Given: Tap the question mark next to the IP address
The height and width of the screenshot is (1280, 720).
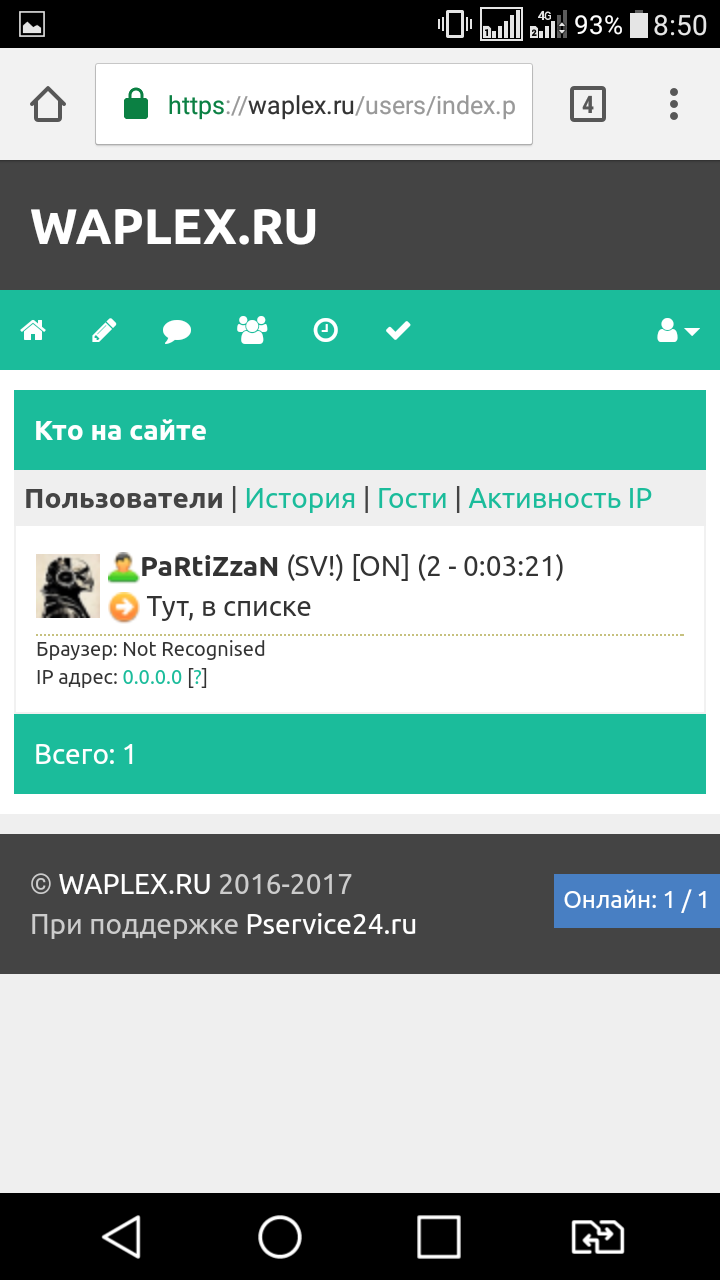Looking at the screenshot, I should [x=197, y=677].
